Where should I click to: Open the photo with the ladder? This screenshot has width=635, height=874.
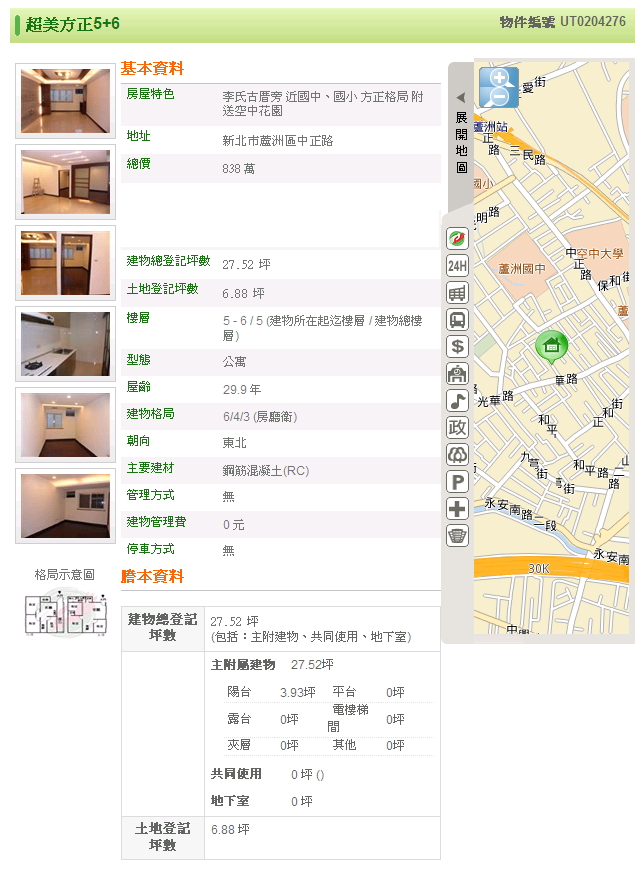click(65, 182)
